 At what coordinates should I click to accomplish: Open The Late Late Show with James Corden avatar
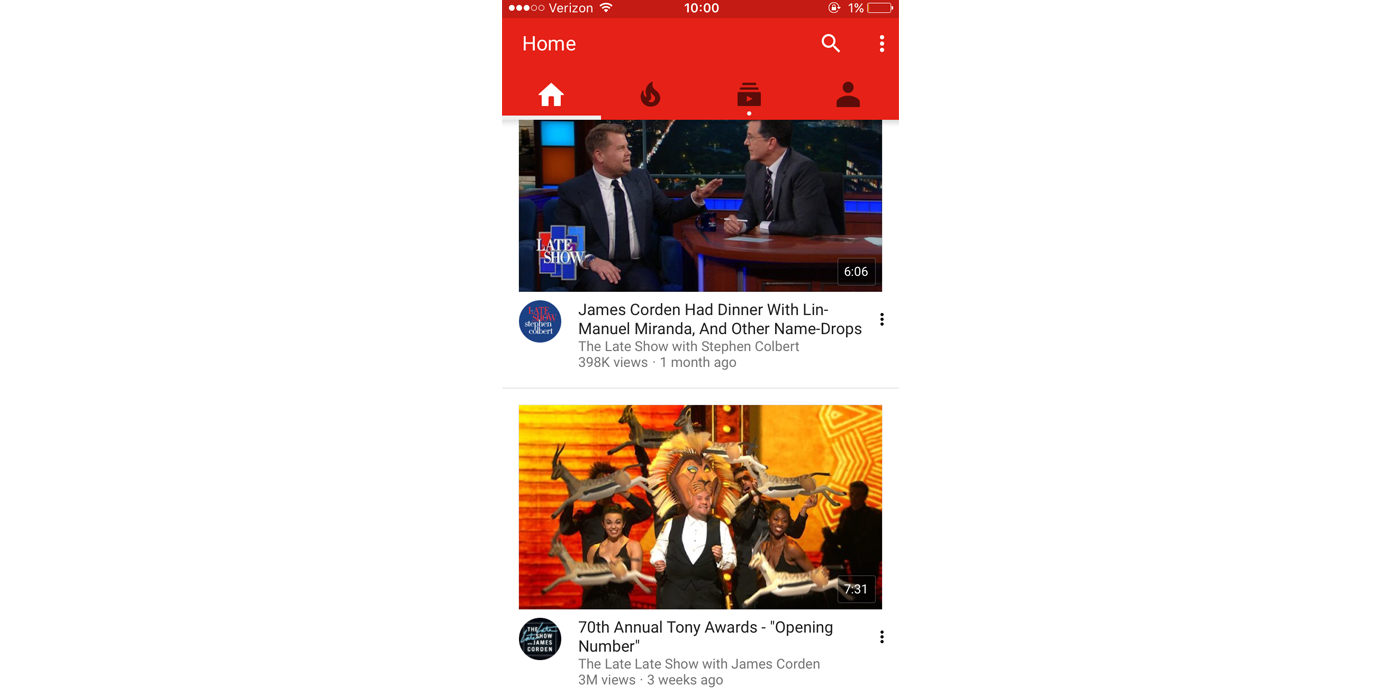(x=540, y=639)
